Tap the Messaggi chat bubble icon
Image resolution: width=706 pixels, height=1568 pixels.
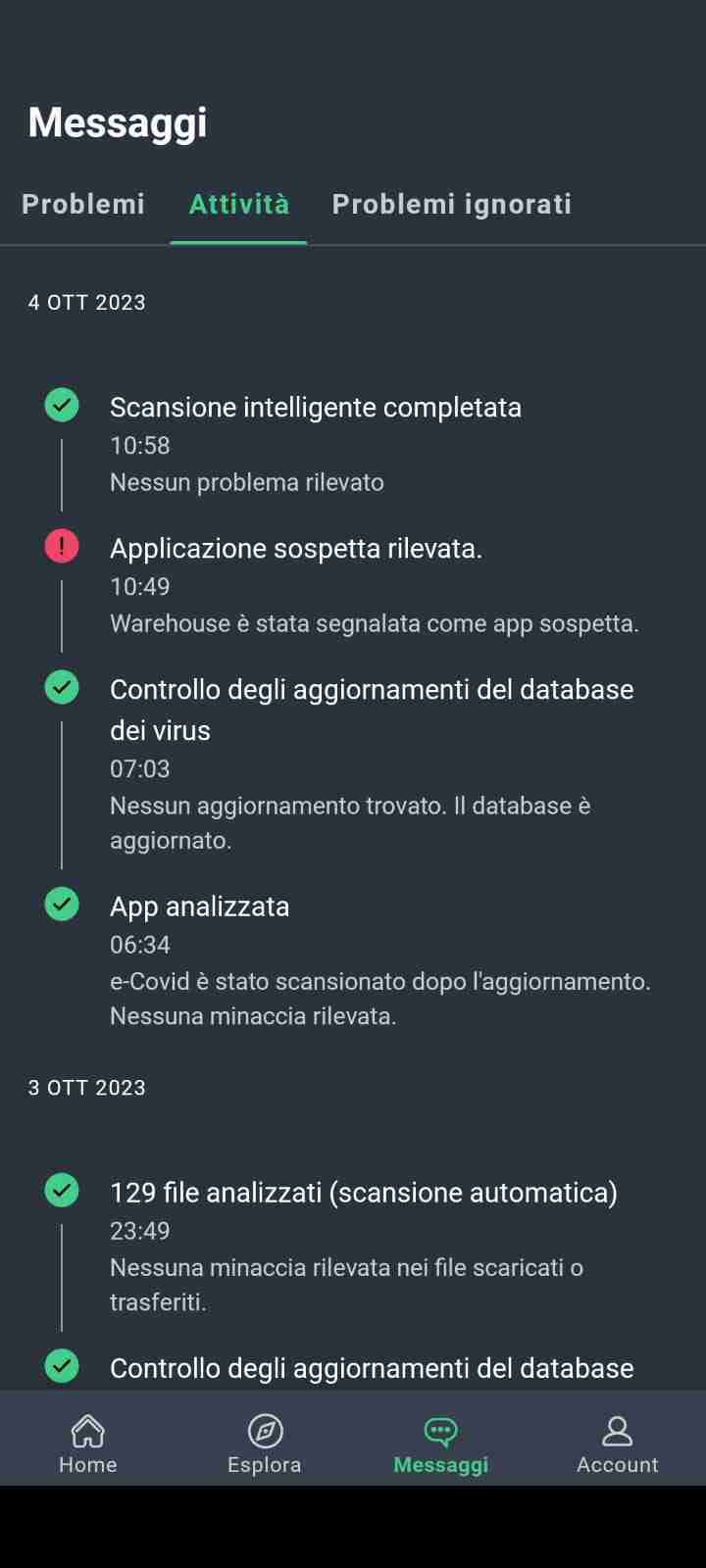tap(440, 1431)
